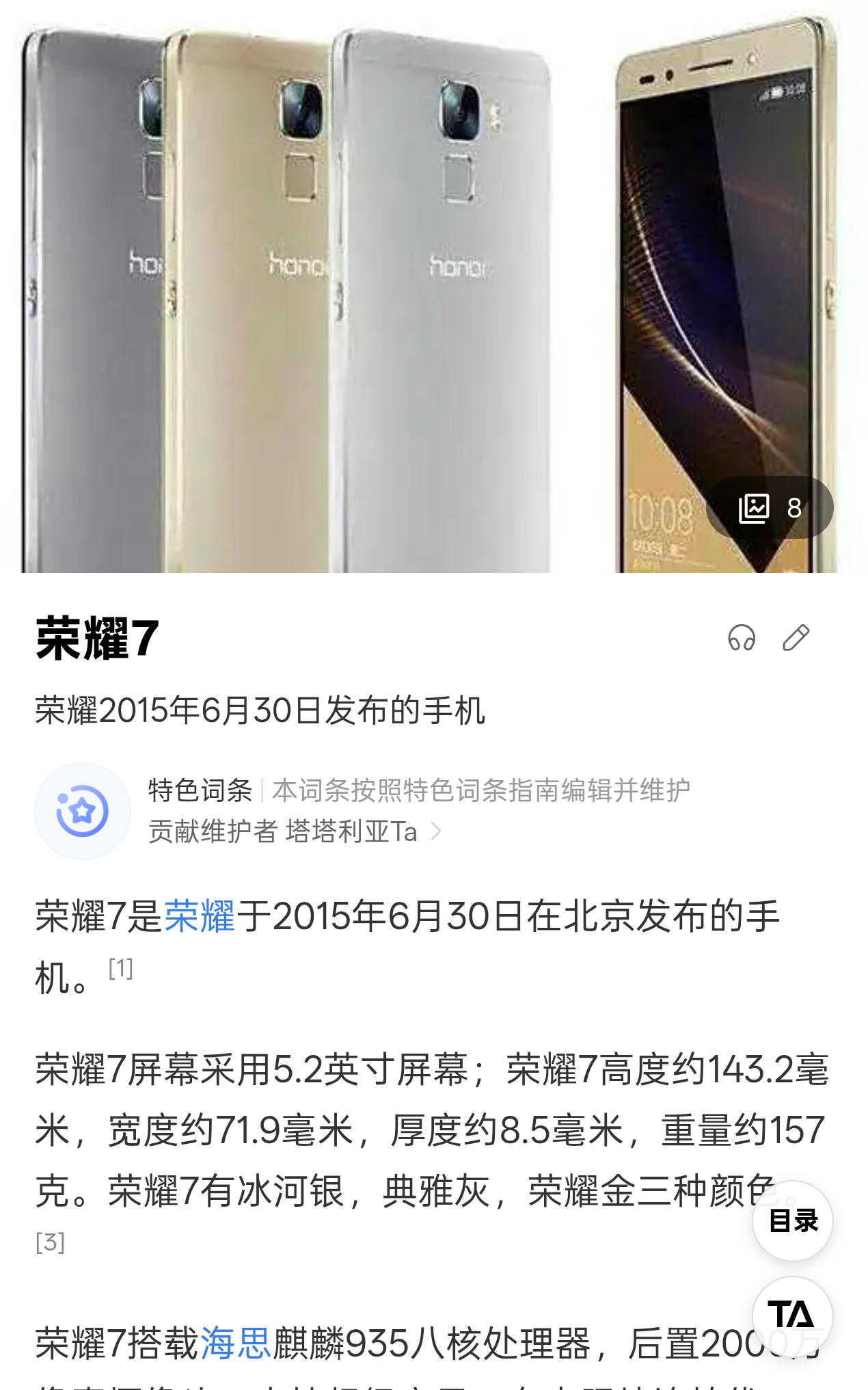Listen to the entry via headphone icon

pyautogui.click(x=741, y=638)
